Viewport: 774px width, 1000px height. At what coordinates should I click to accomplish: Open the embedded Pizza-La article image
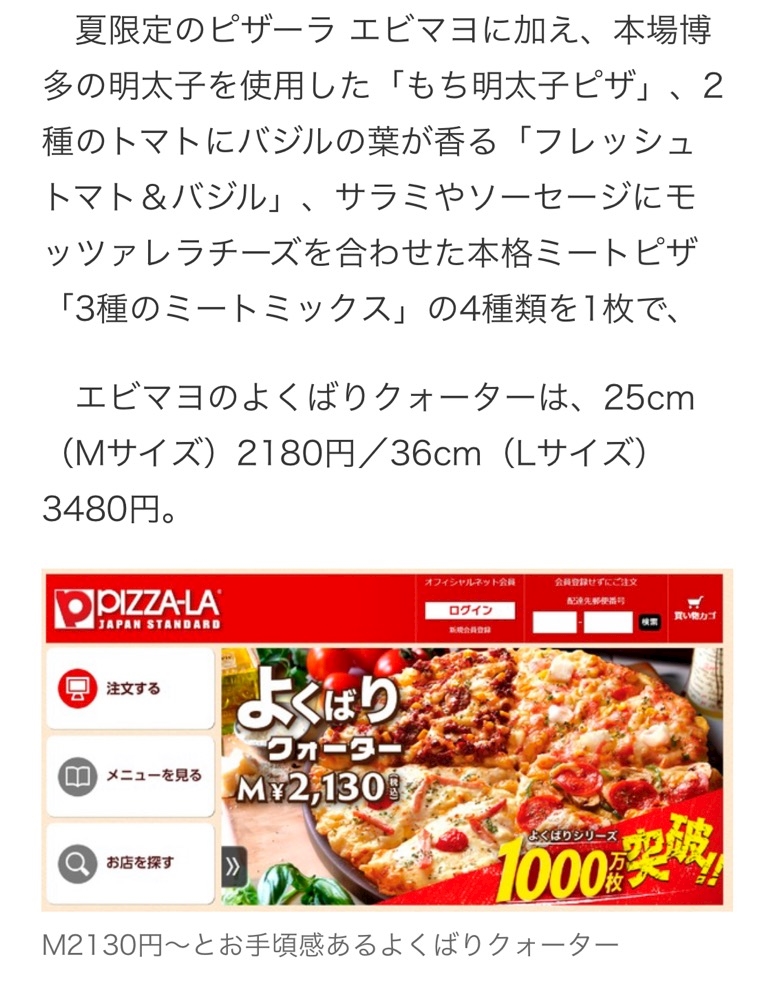pos(387,740)
